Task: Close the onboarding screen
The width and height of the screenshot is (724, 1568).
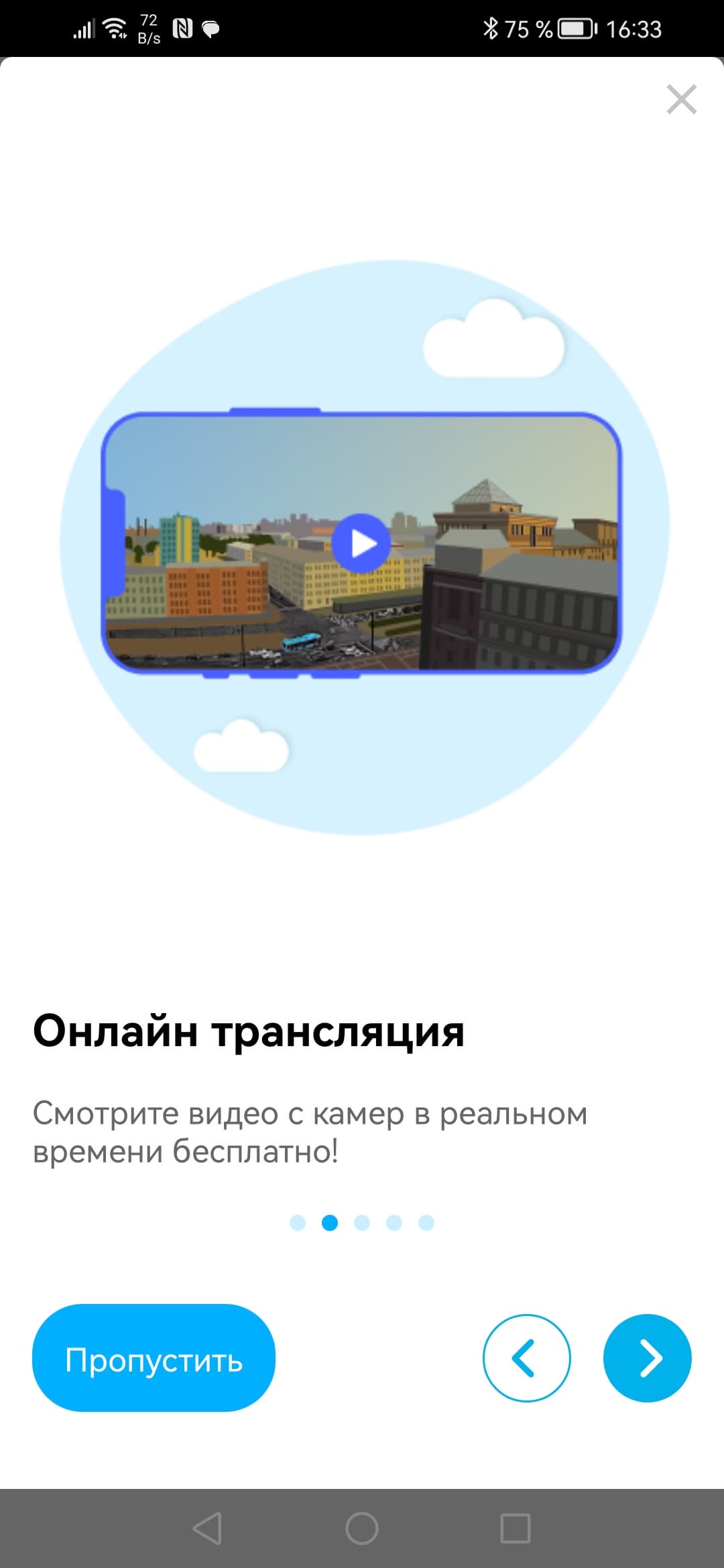Action: (x=681, y=100)
